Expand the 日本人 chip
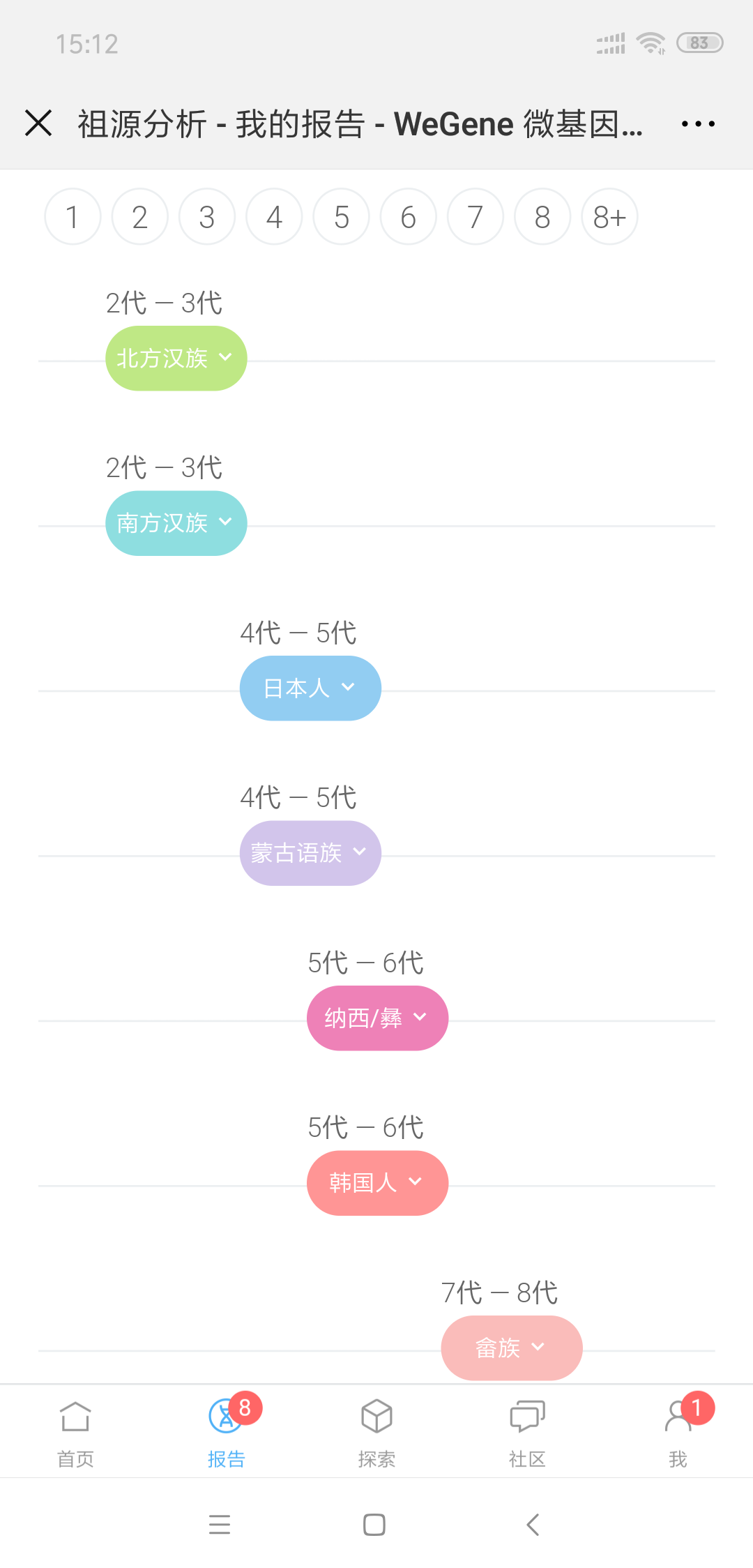This screenshot has width=753, height=1568. pyautogui.click(x=310, y=688)
